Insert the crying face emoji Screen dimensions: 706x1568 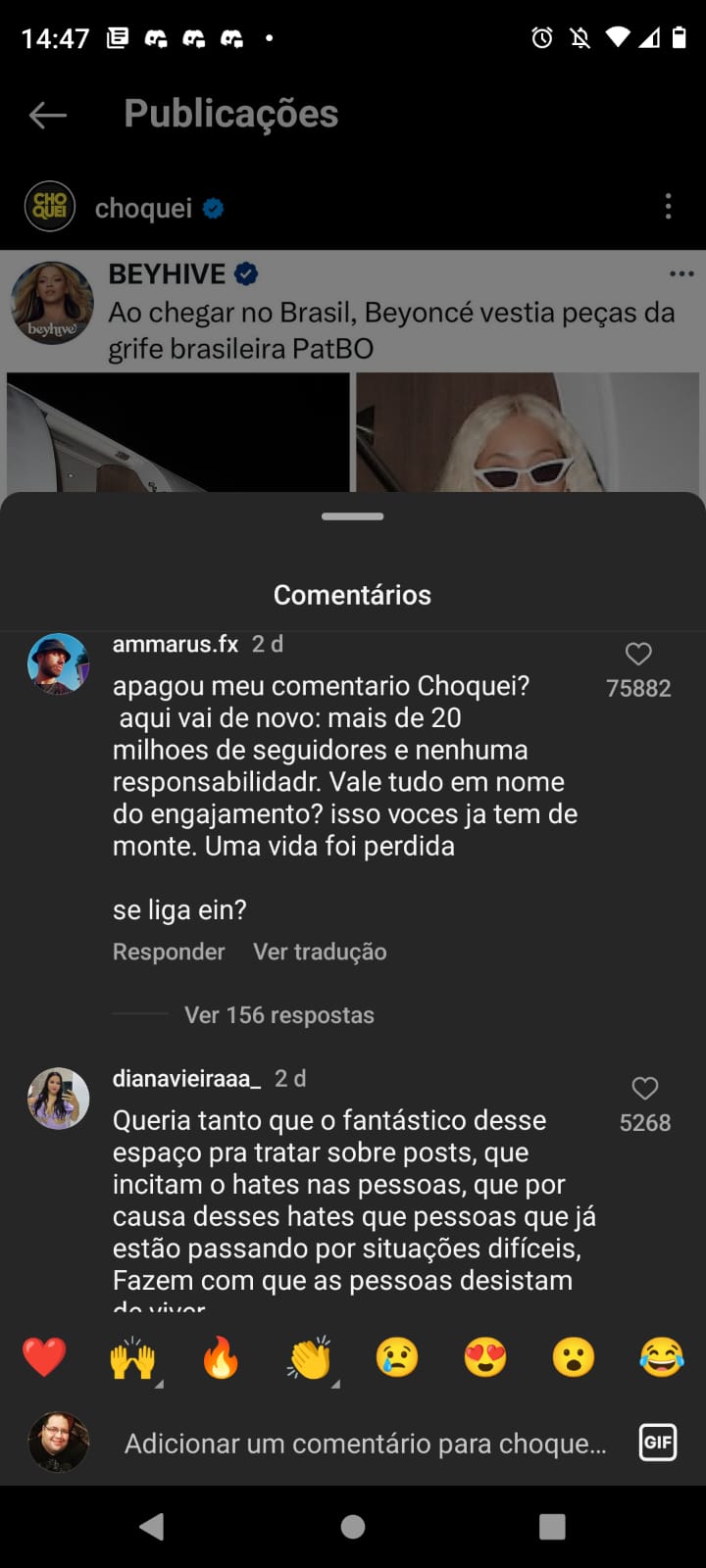point(397,1357)
